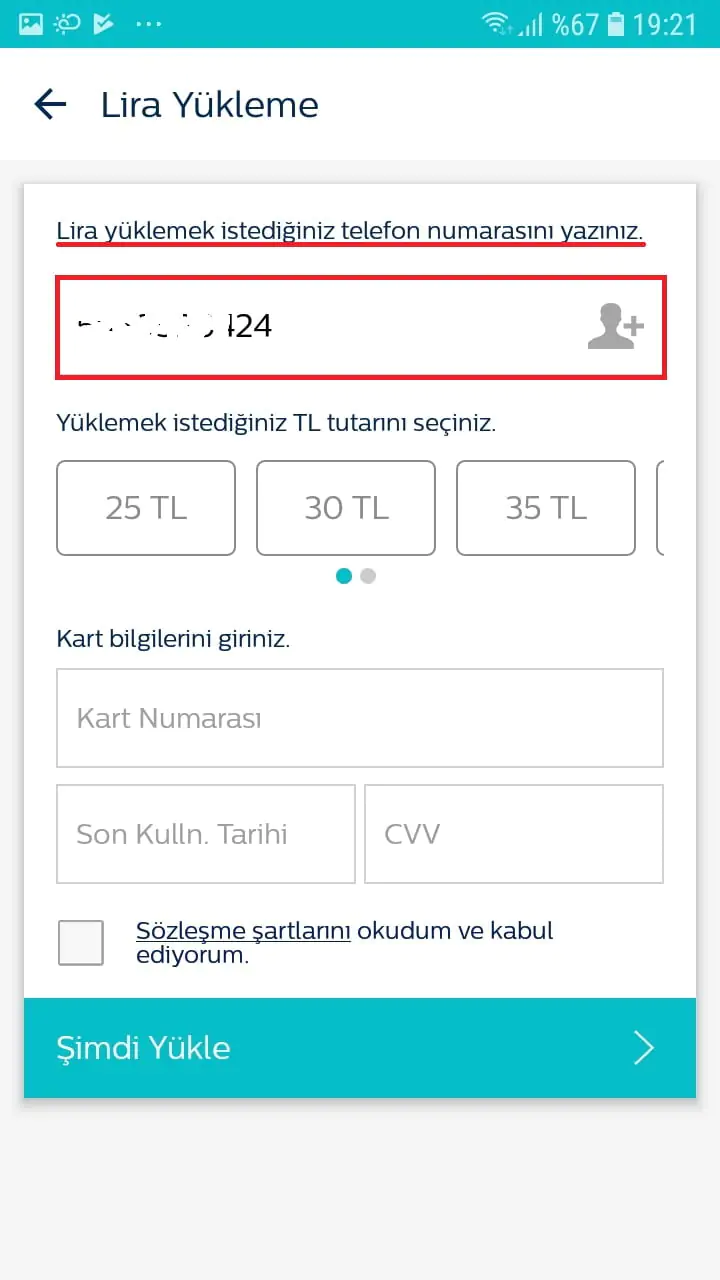Viewport: 720px width, 1280px height.
Task: Select the 25 TL amount
Action: click(x=146, y=508)
